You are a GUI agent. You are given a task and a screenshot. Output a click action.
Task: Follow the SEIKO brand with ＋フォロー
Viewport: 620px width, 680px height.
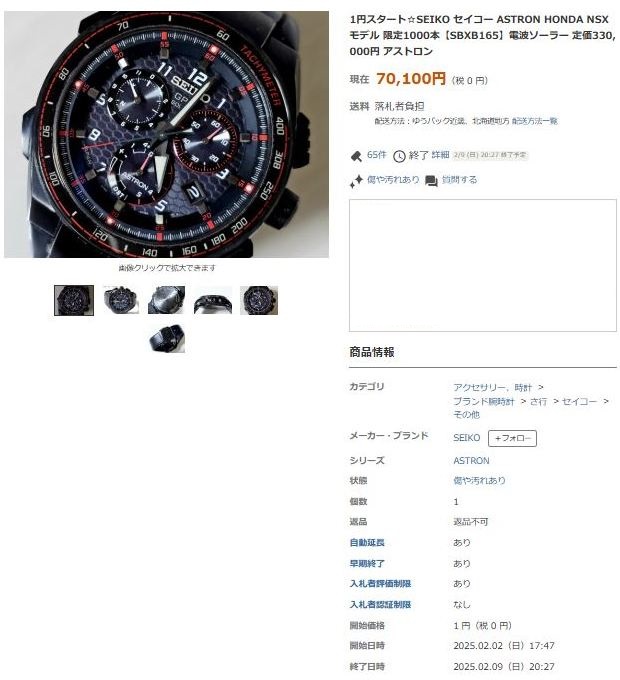512,438
